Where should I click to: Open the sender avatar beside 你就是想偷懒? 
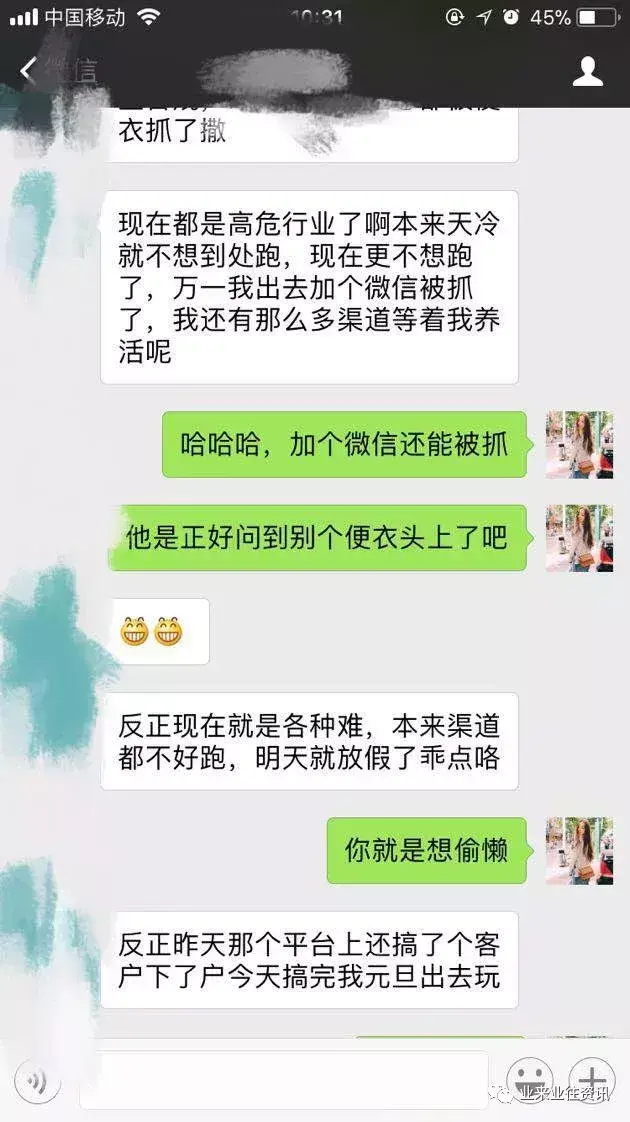[579, 850]
